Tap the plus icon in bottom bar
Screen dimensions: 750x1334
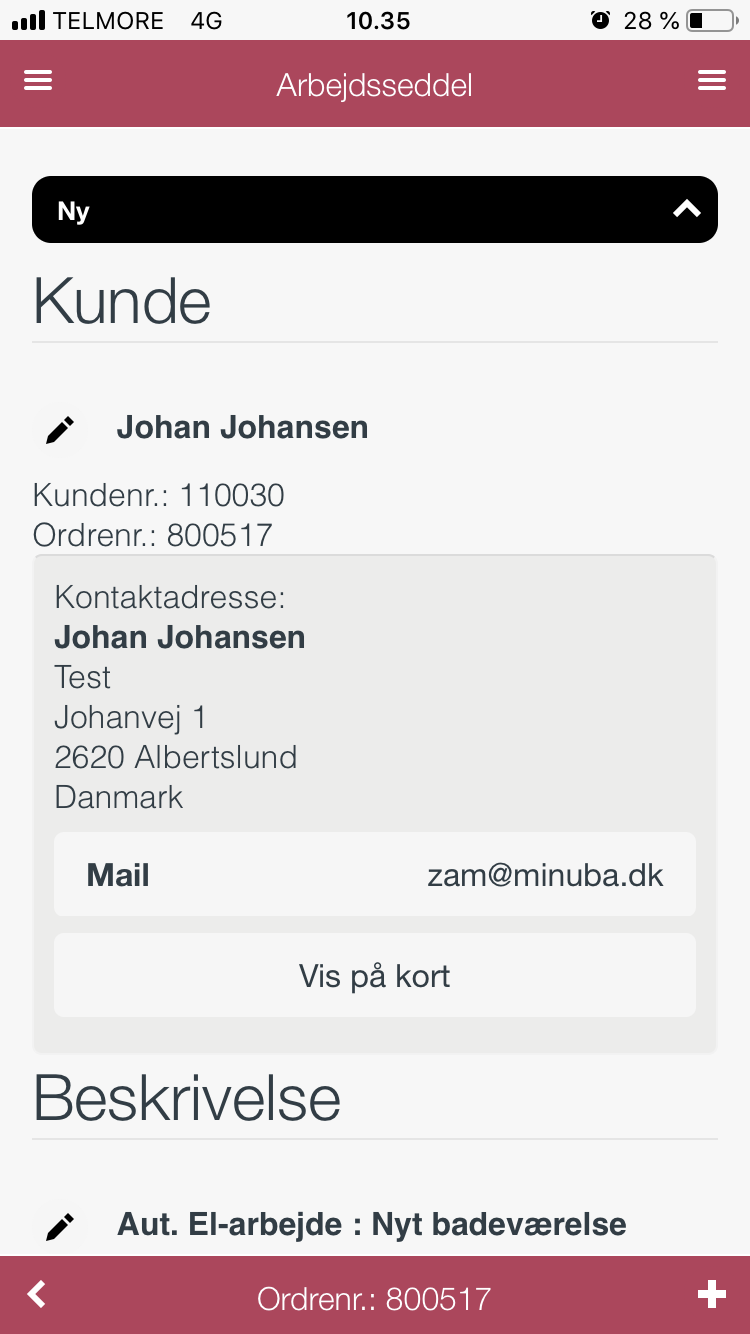pyautogui.click(x=712, y=1295)
